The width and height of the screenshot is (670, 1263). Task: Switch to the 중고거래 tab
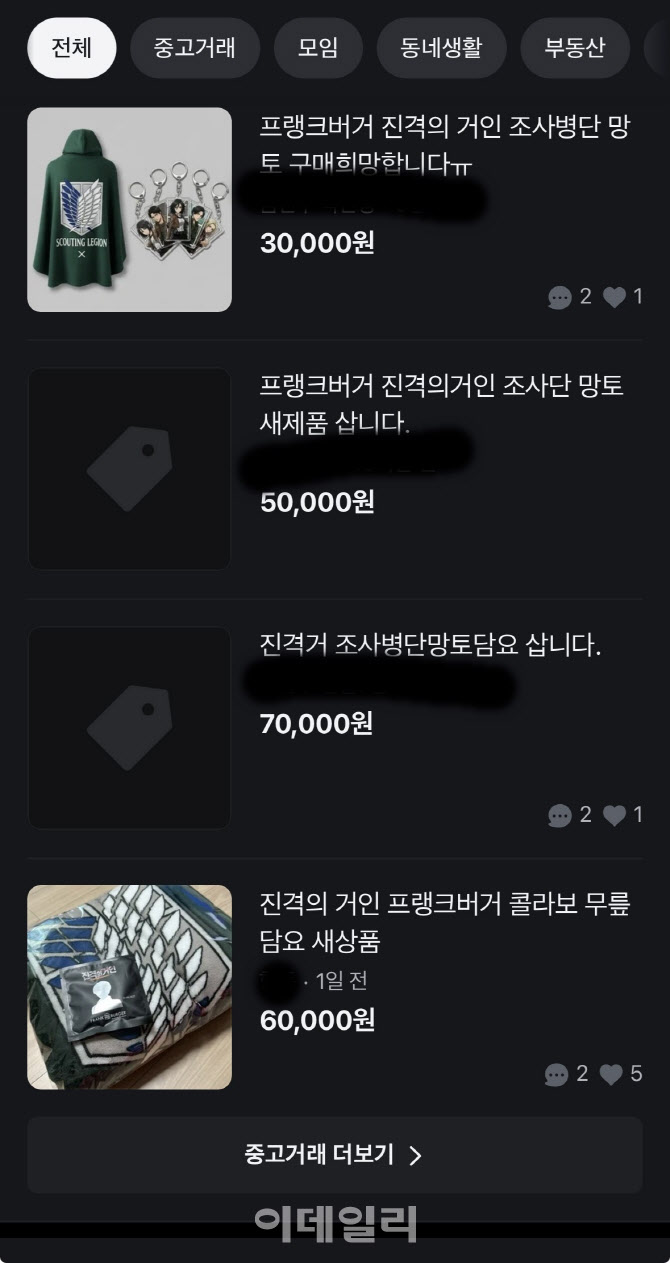(194, 47)
